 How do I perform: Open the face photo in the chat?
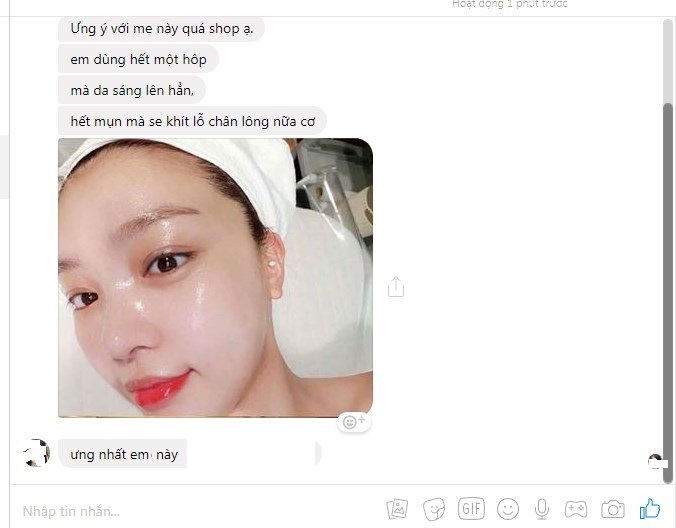[215, 277]
